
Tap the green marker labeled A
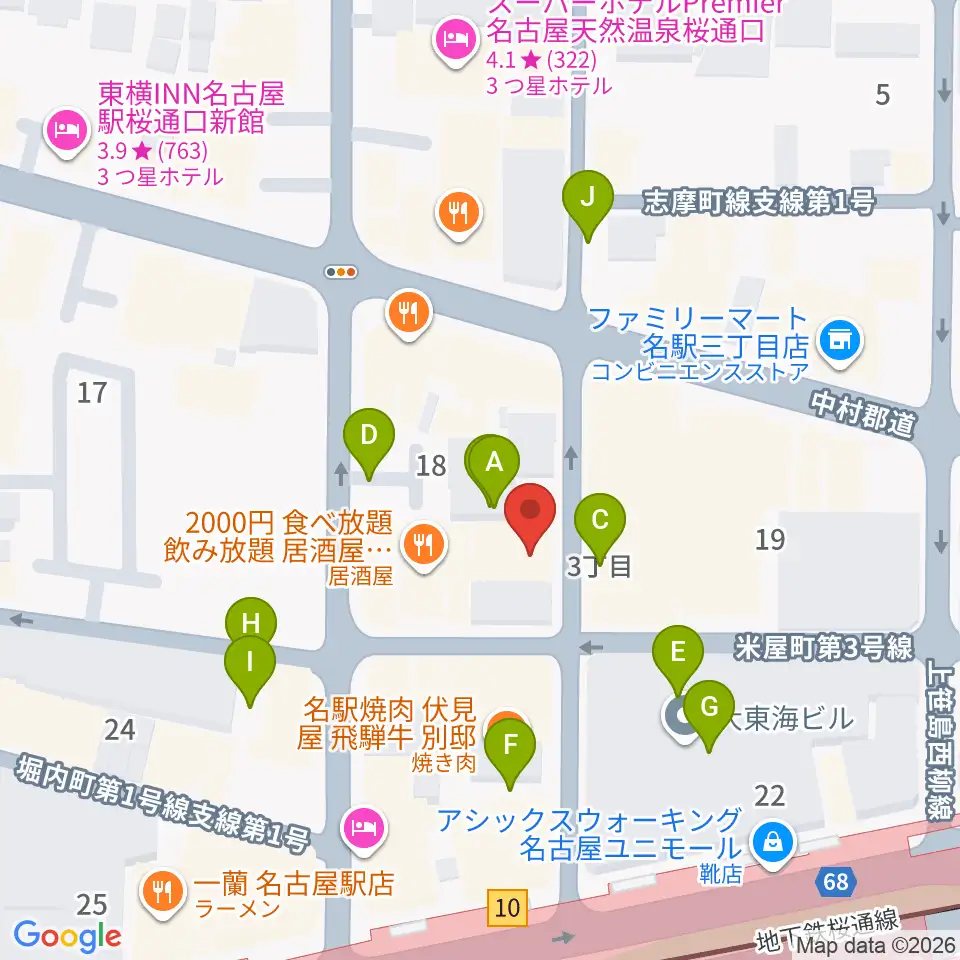494,468
